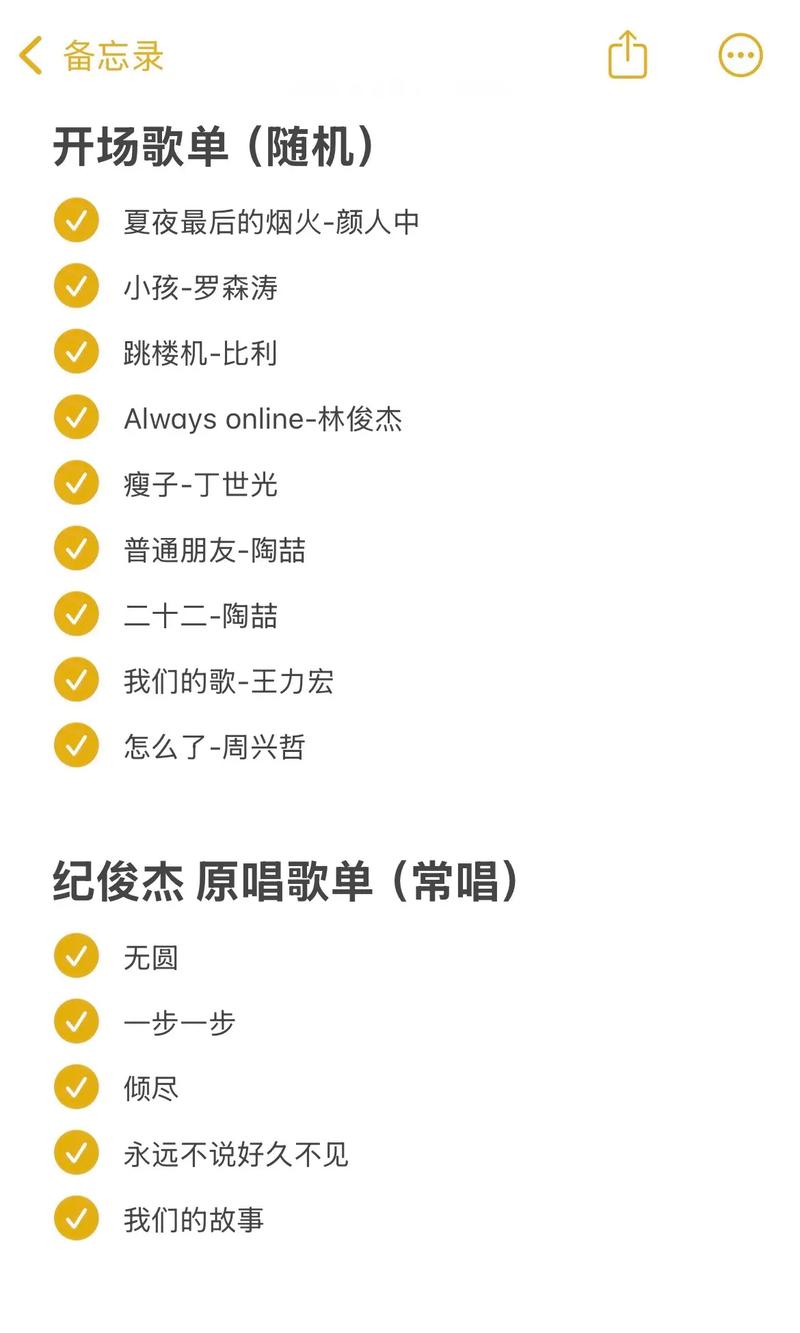Uncheck 小孩-罗森涛 item
Screen dimensions: 800x1333
coord(76,287)
